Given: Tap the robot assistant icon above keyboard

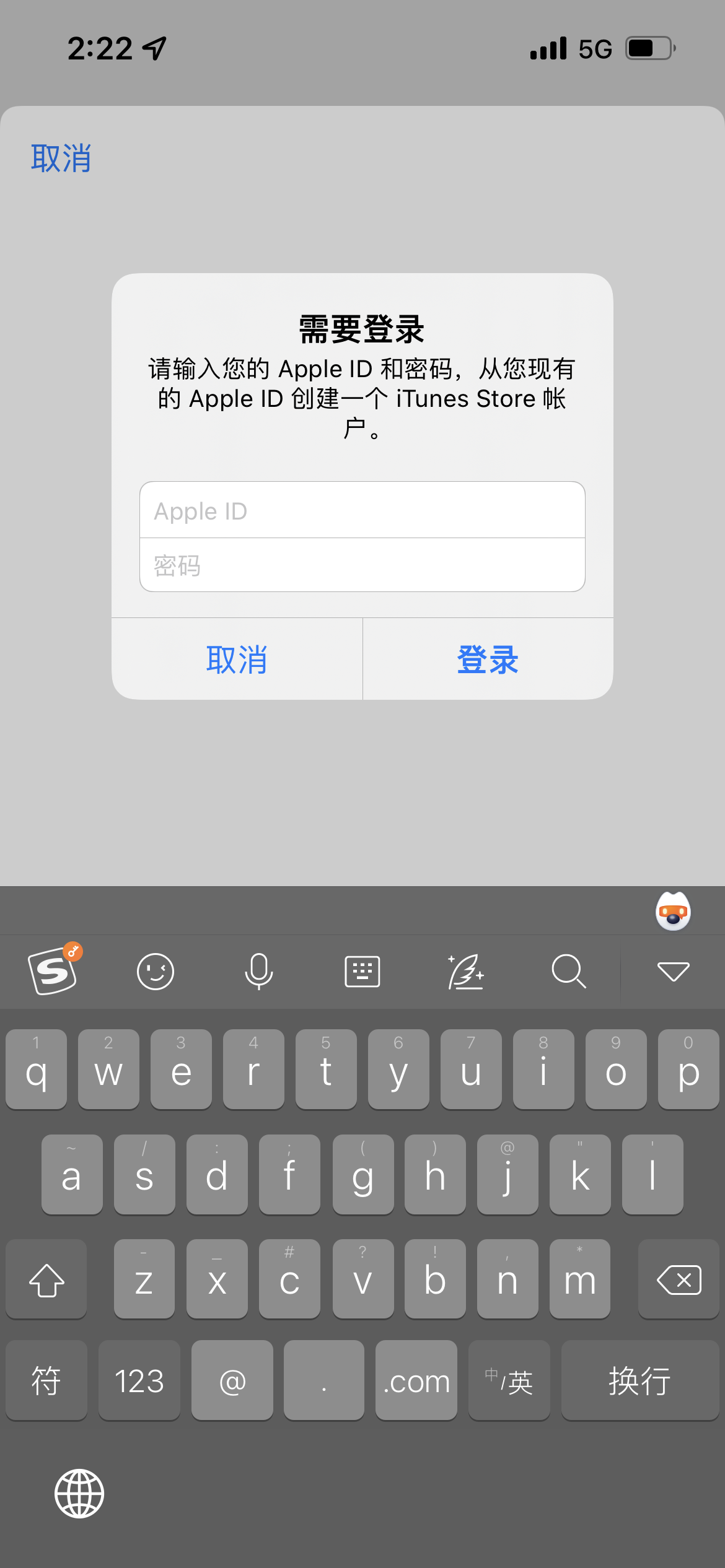Looking at the screenshot, I should pyautogui.click(x=673, y=912).
